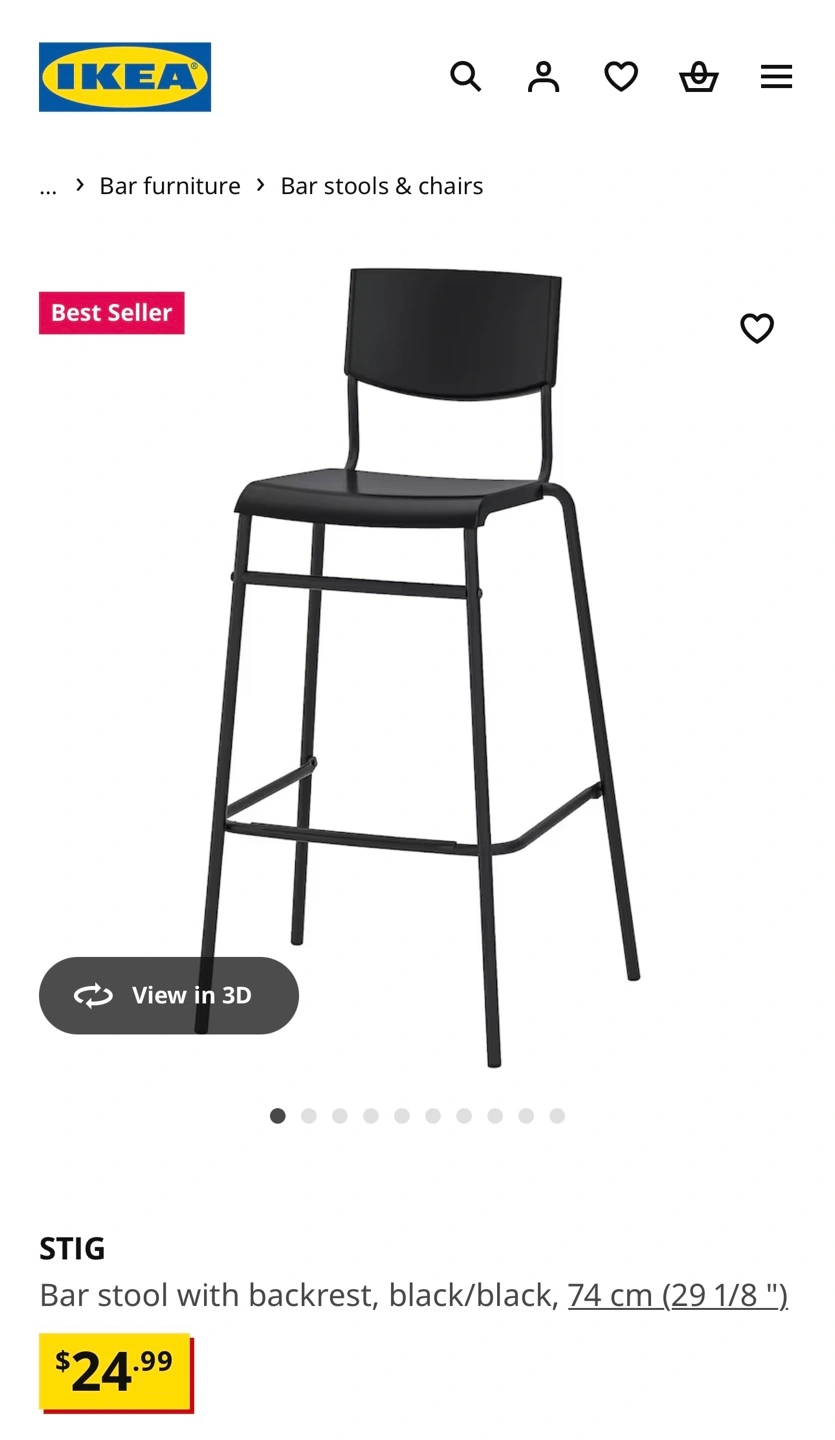Expand the collapsed breadcrumb ellipsis
The width and height of the screenshot is (835, 1440).
pyautogui.click(x=48, y=187)
